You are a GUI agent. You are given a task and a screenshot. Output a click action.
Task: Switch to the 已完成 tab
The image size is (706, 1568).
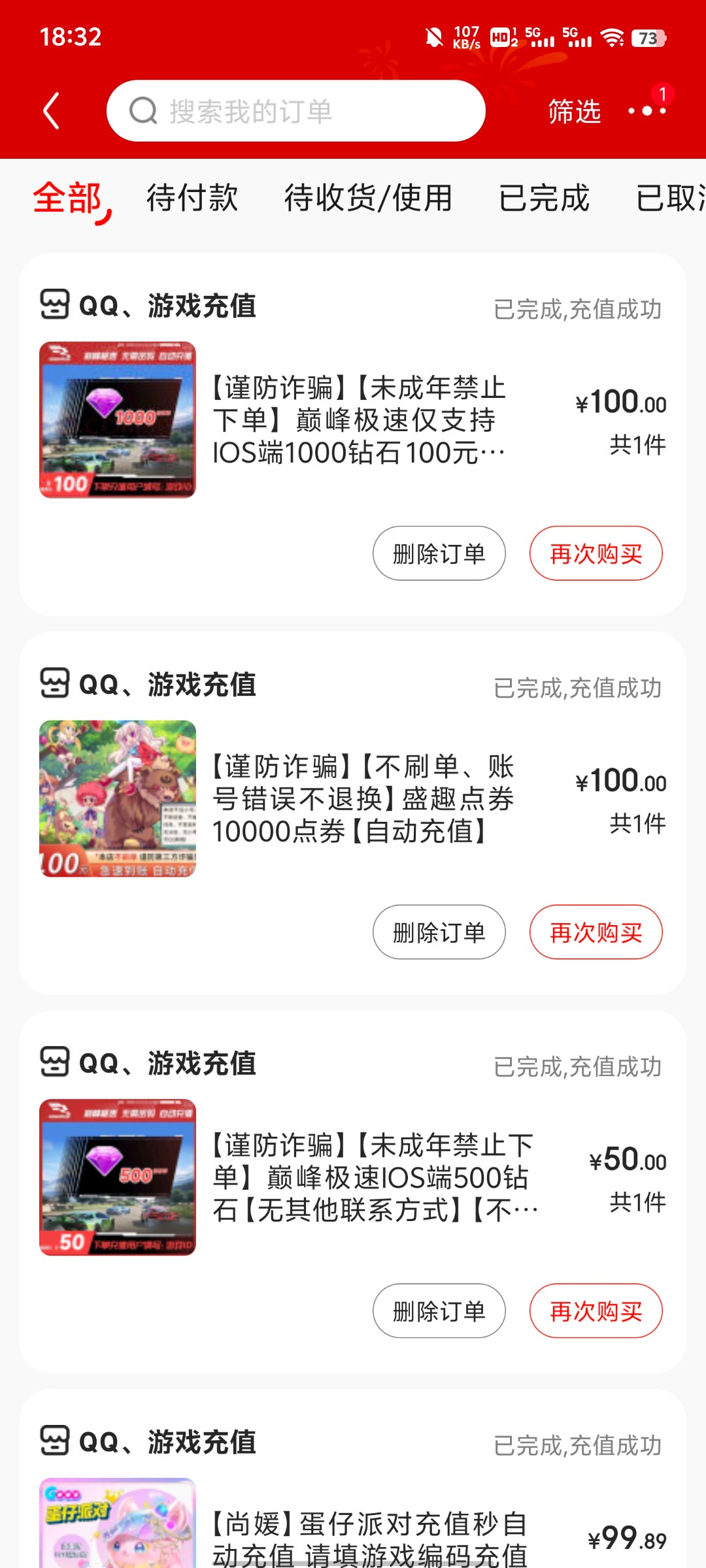coord(544,198)
